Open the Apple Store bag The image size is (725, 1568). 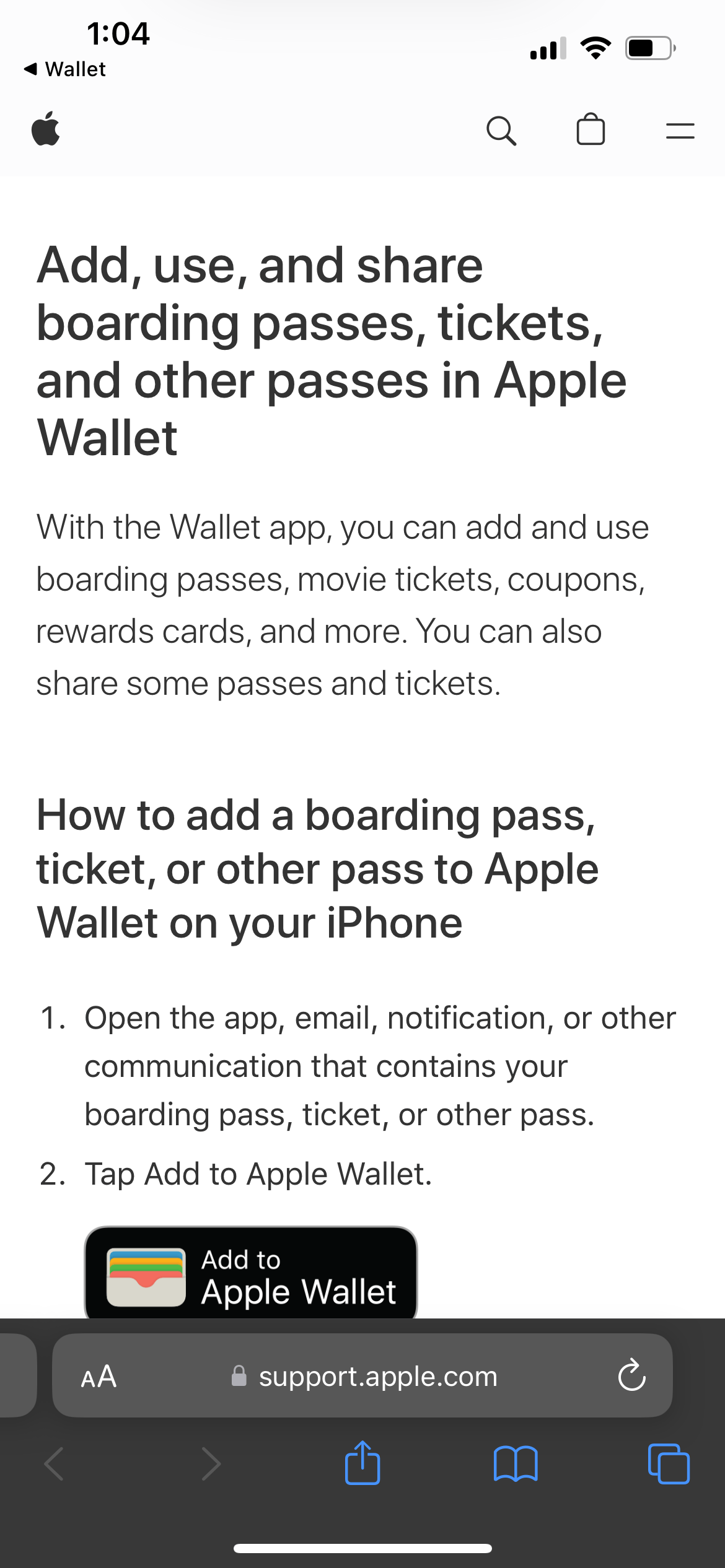pos(591,130)
